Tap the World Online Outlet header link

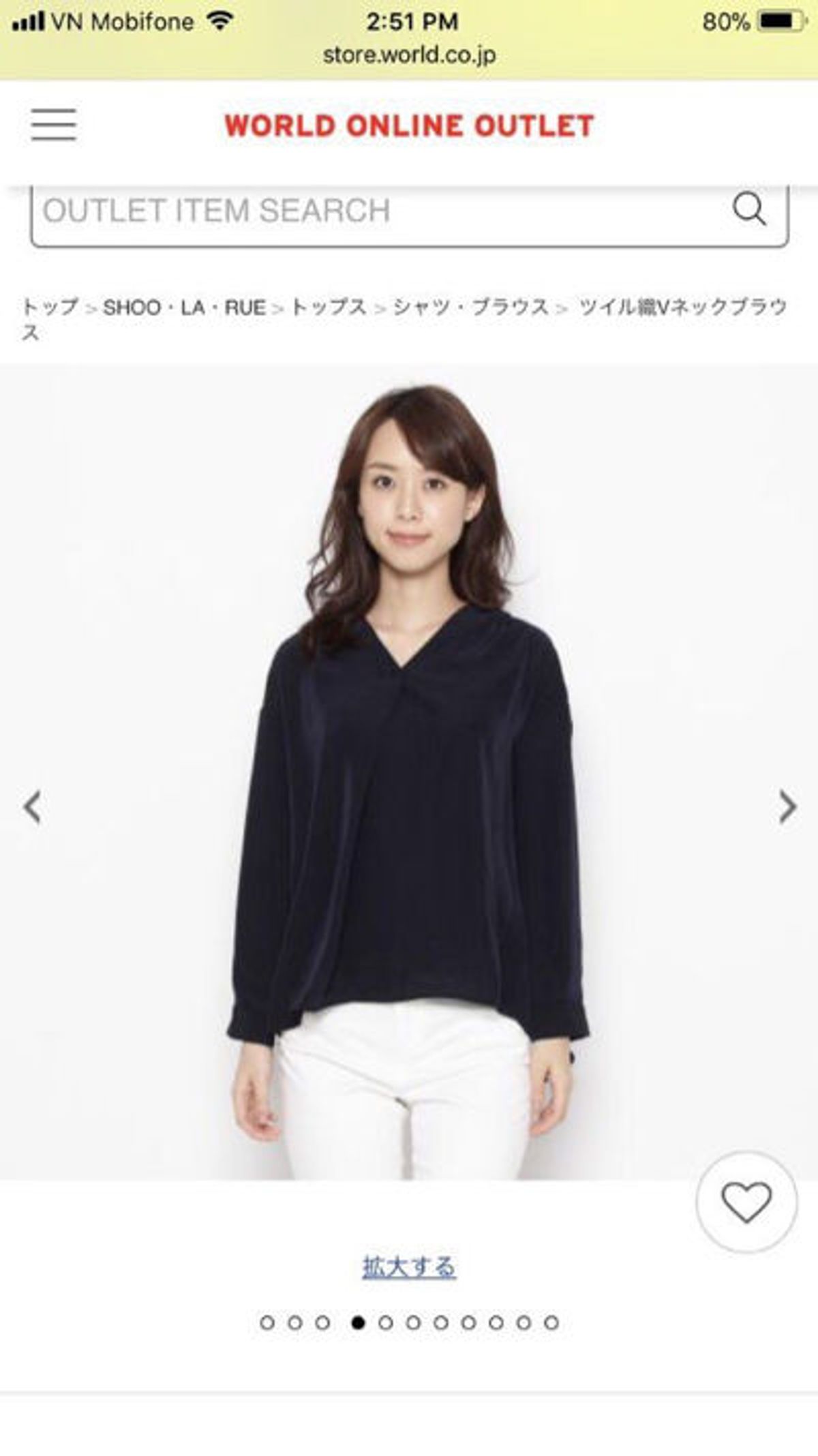coord(409,126)
